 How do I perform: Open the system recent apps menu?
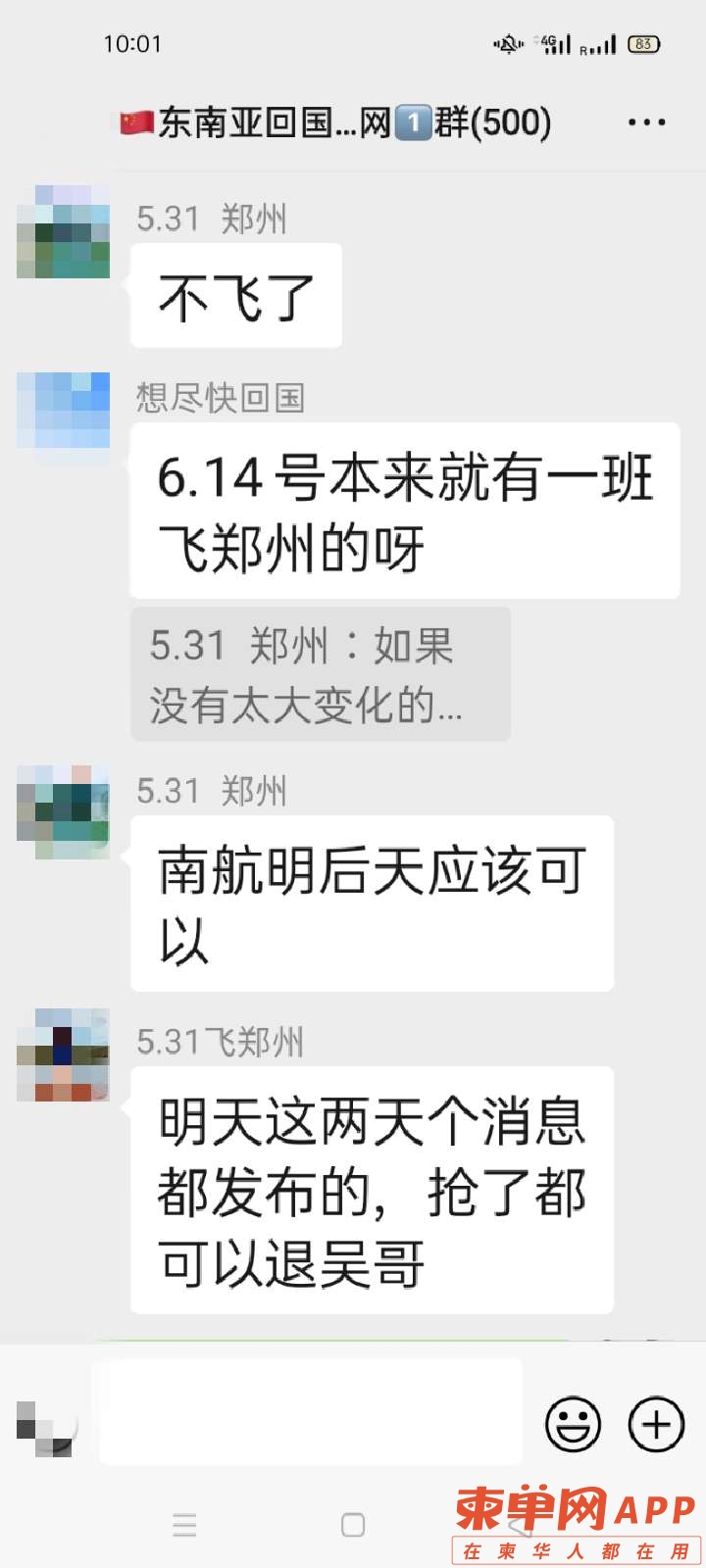[x=184, y=1525]
